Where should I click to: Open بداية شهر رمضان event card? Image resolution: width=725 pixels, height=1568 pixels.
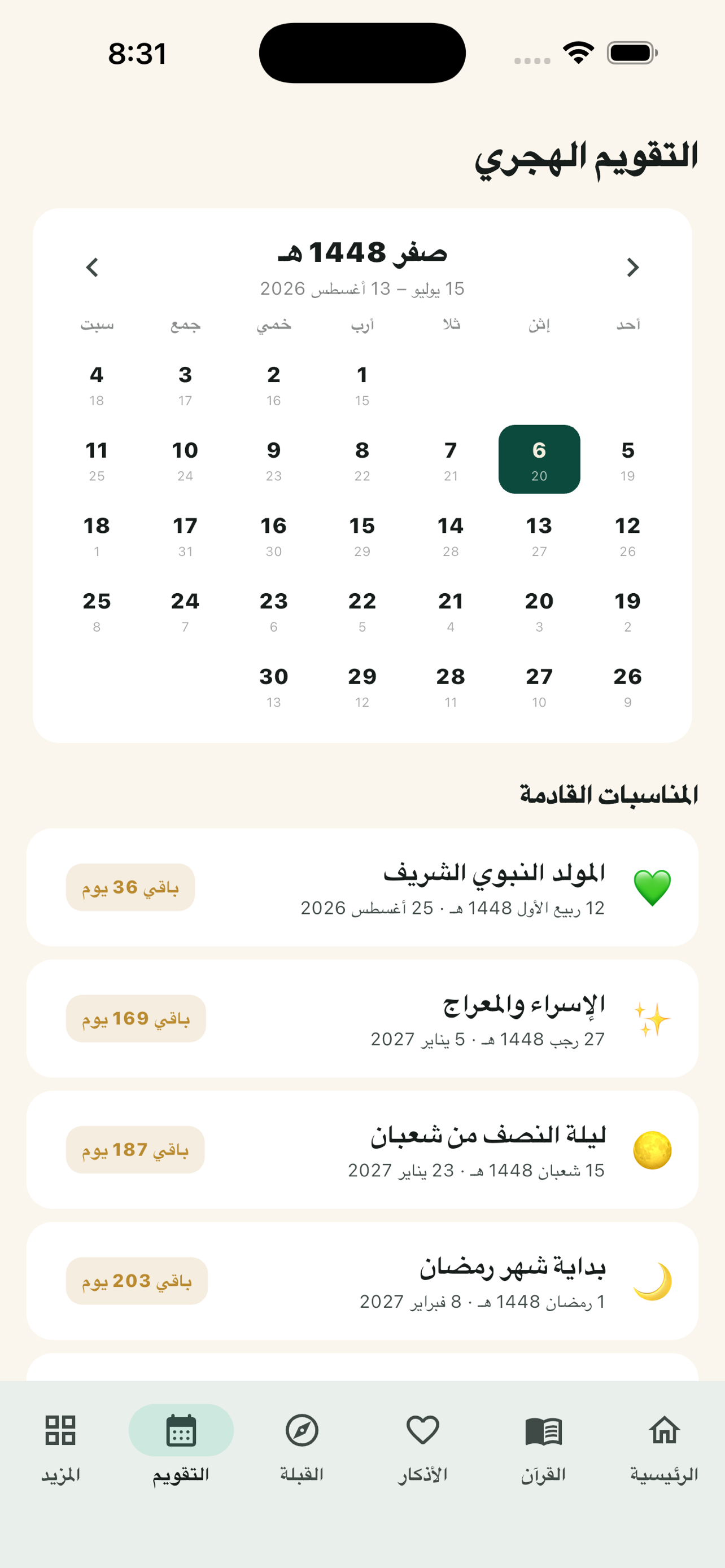click(x=362, y=1281)
